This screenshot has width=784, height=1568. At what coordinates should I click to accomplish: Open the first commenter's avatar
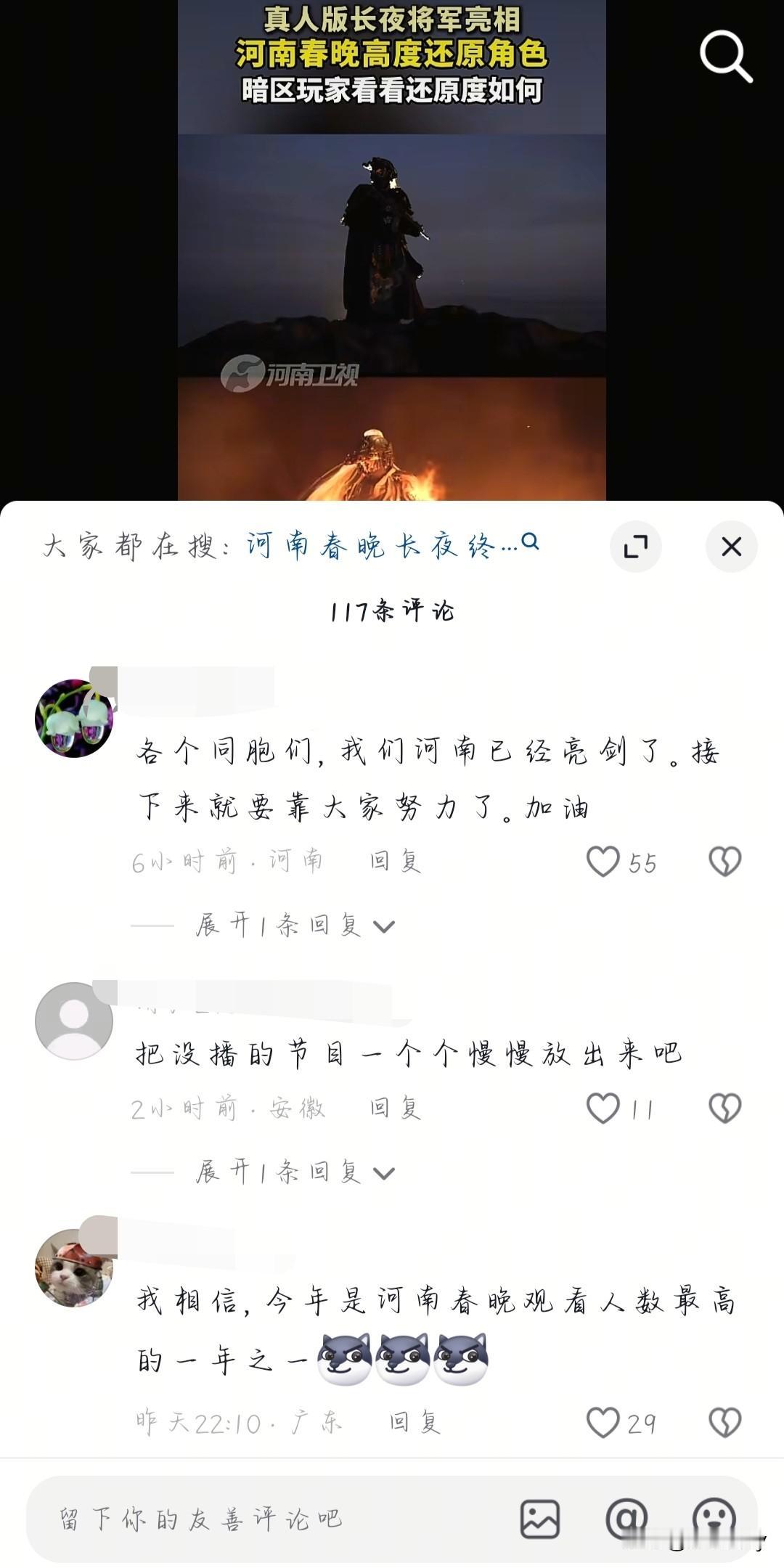(75, 716)
